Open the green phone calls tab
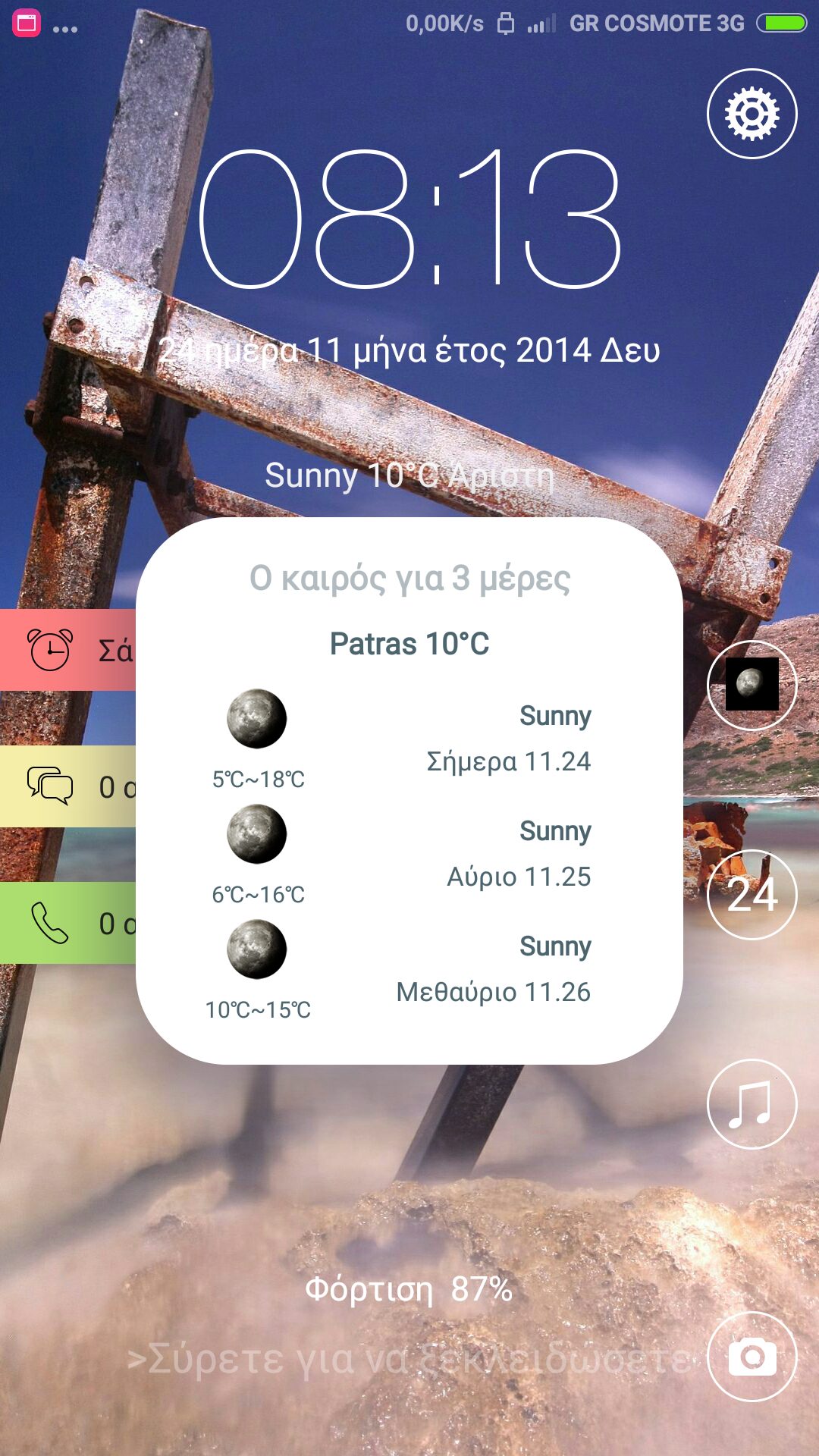Screen dimensions: 819x1456 [68, 923]
